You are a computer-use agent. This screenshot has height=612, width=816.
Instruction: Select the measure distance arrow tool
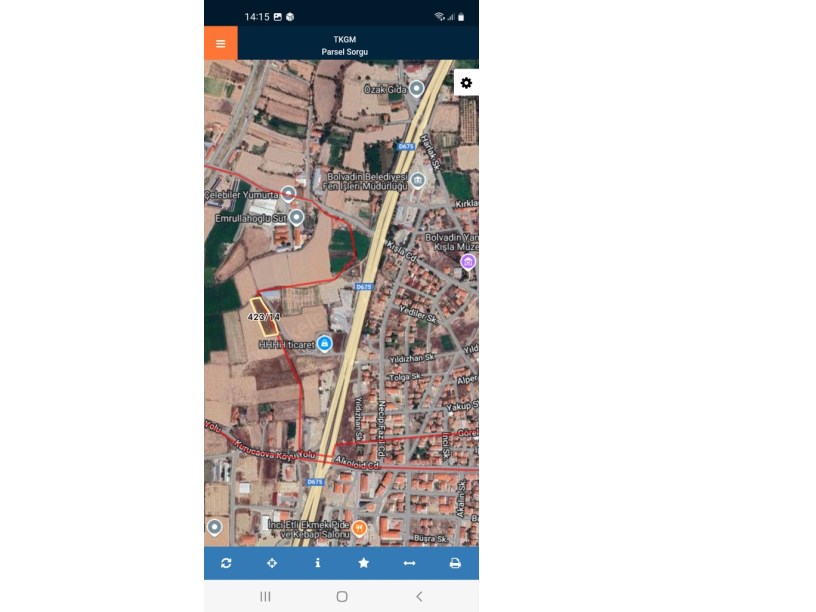tap(409, 563)
